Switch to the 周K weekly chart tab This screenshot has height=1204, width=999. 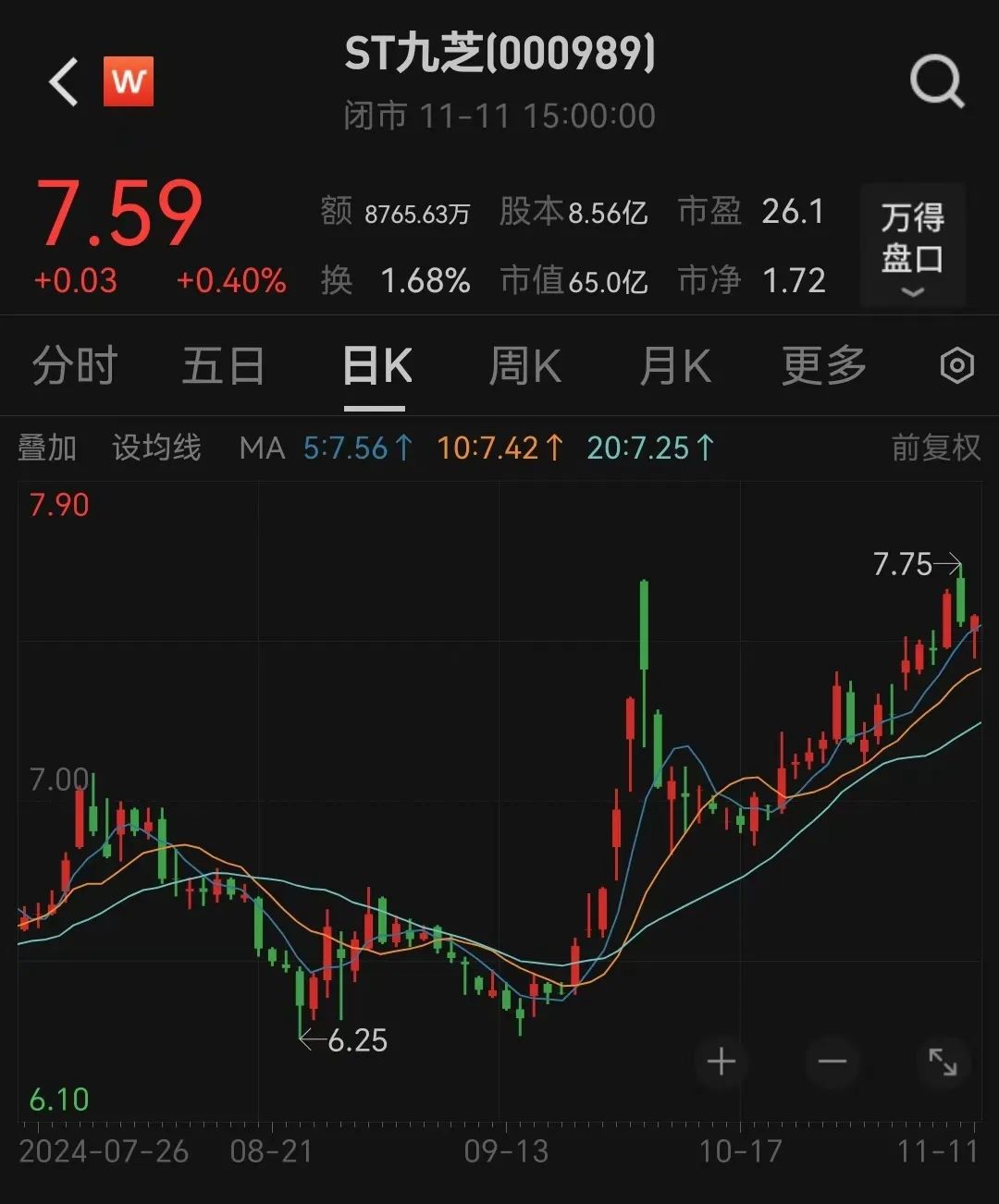(524, 366)
